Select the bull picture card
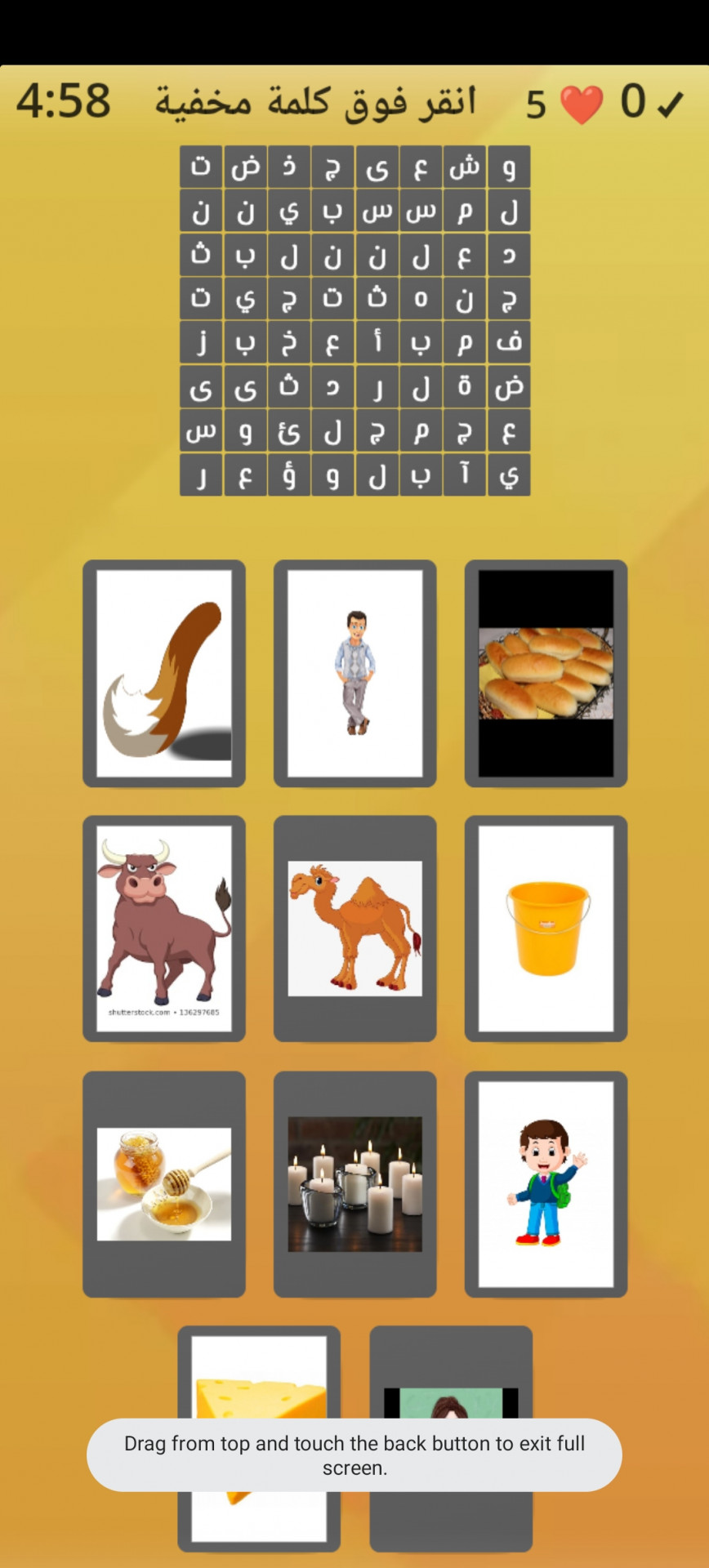Viewport: 709px width, 1568px height. [164, 929]
